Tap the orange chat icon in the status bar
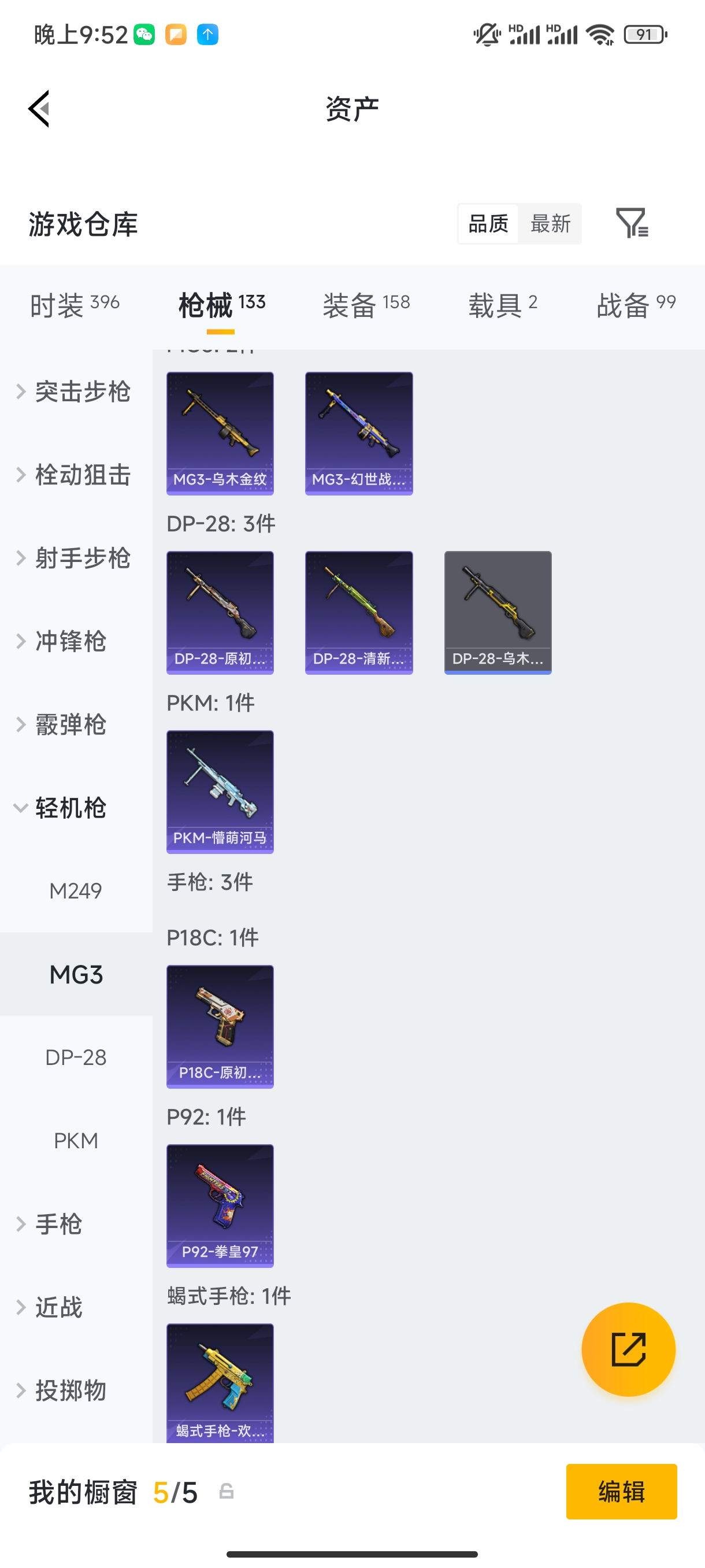The image size is (705, 1568). pyautogui.click(x=175, y=35)
